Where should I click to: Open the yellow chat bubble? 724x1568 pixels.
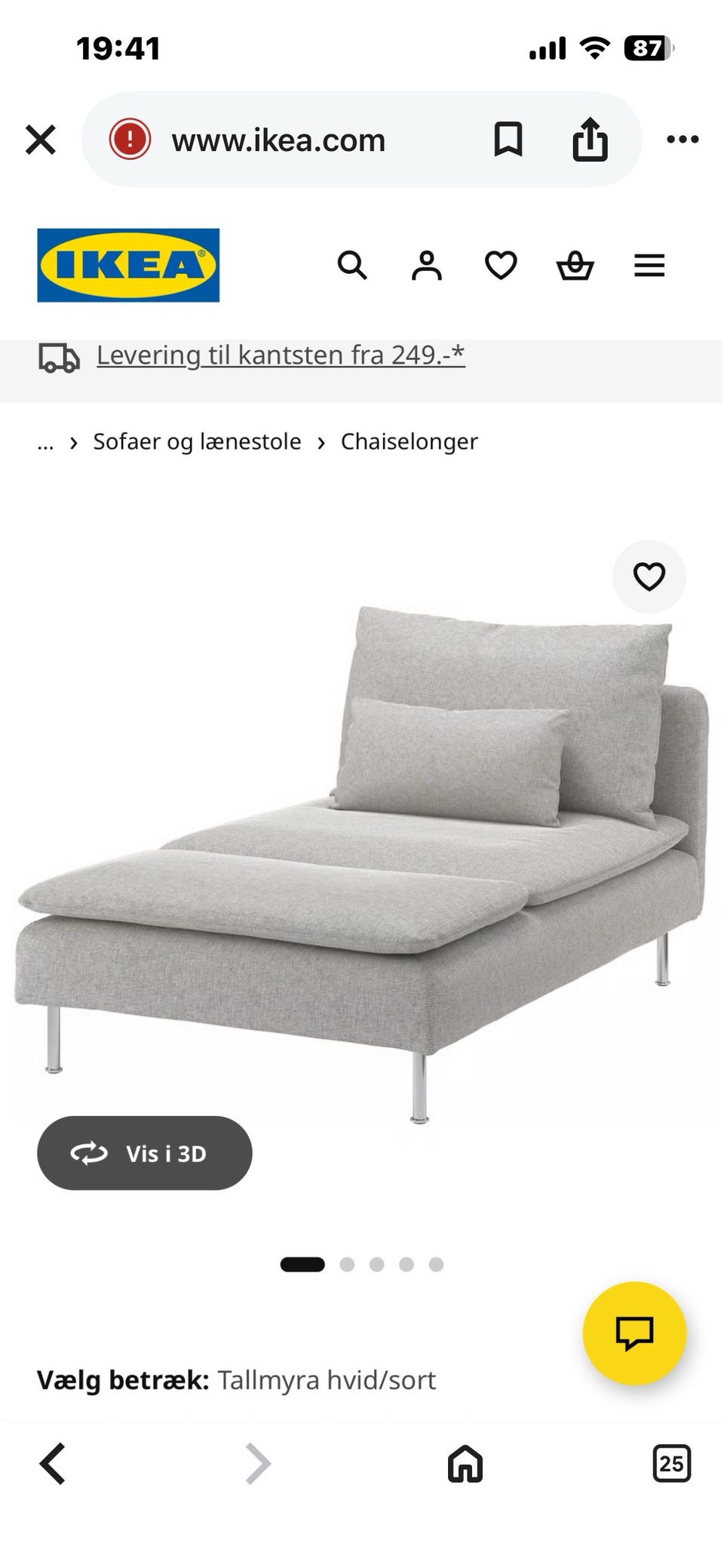click(x=636, y=1333)
